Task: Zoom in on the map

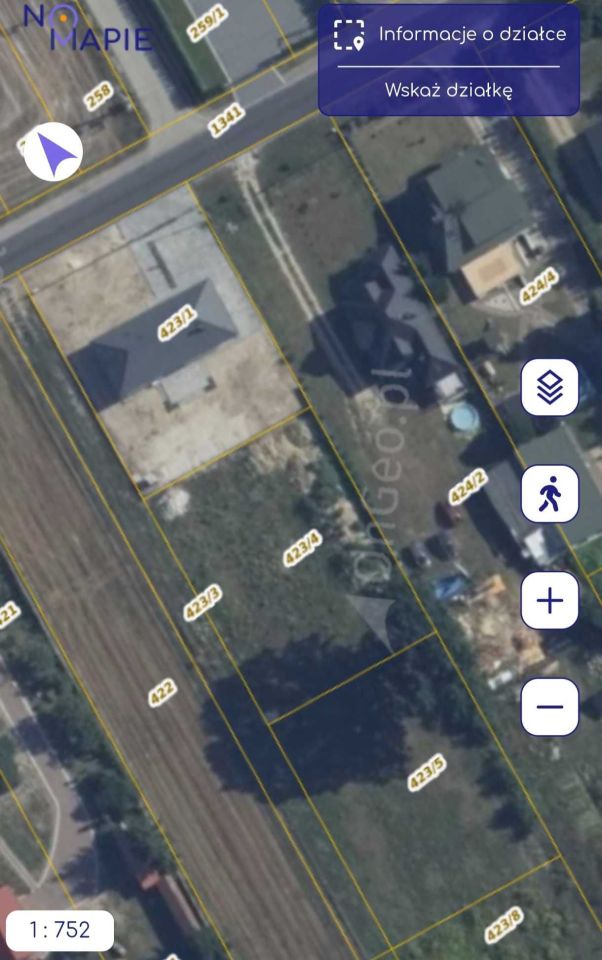Action: coord(550,601)
